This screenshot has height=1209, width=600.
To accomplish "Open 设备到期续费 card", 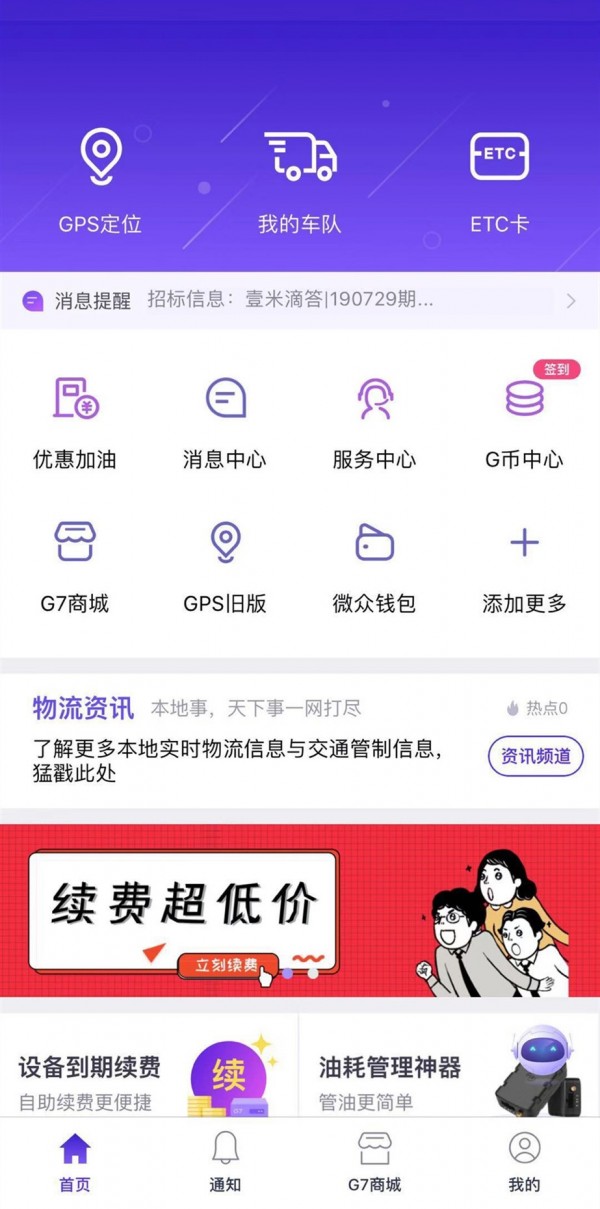I will pos(148,1070).
